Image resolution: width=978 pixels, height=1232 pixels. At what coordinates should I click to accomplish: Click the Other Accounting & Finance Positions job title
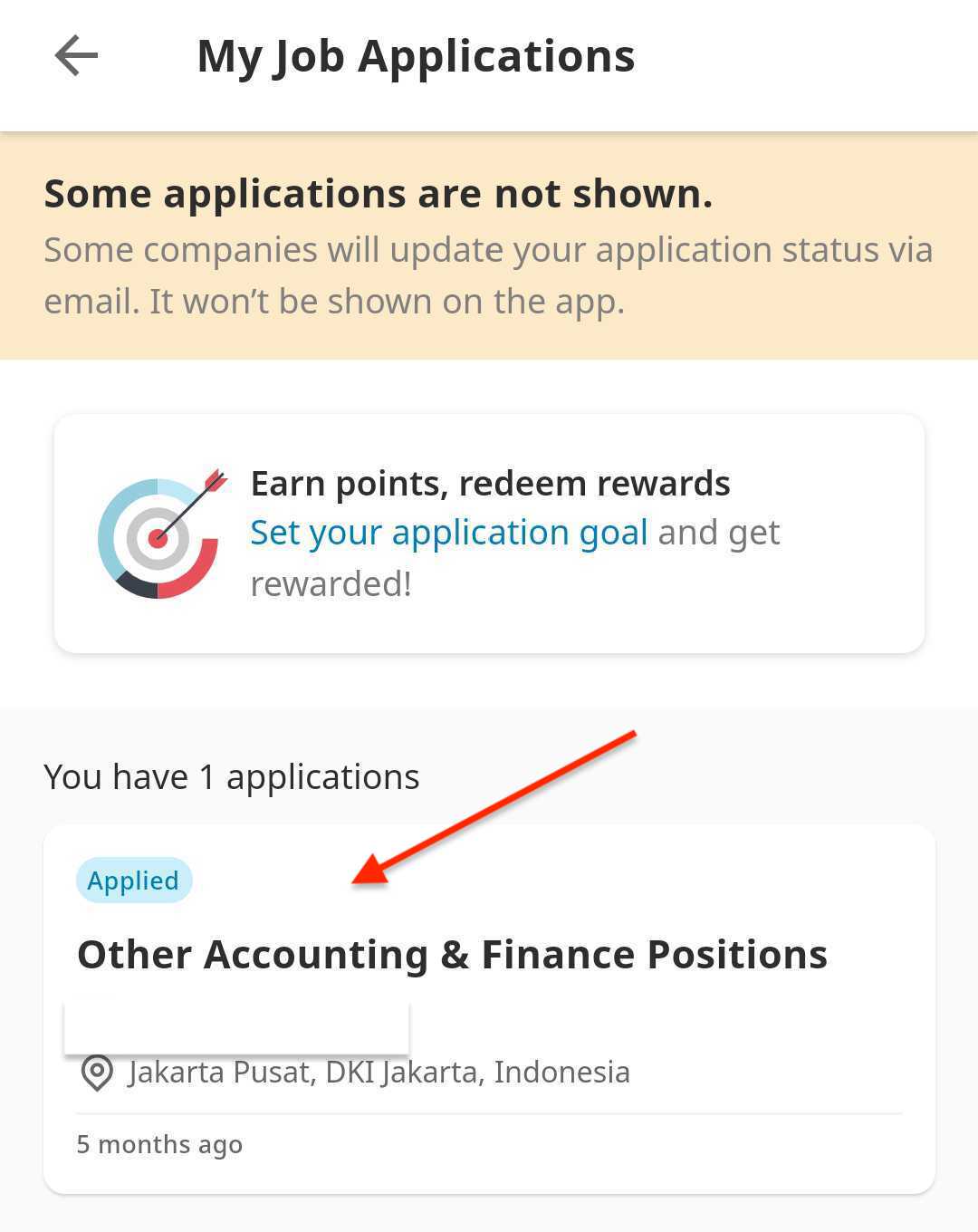pyautogui.click(x=453, y=953)
